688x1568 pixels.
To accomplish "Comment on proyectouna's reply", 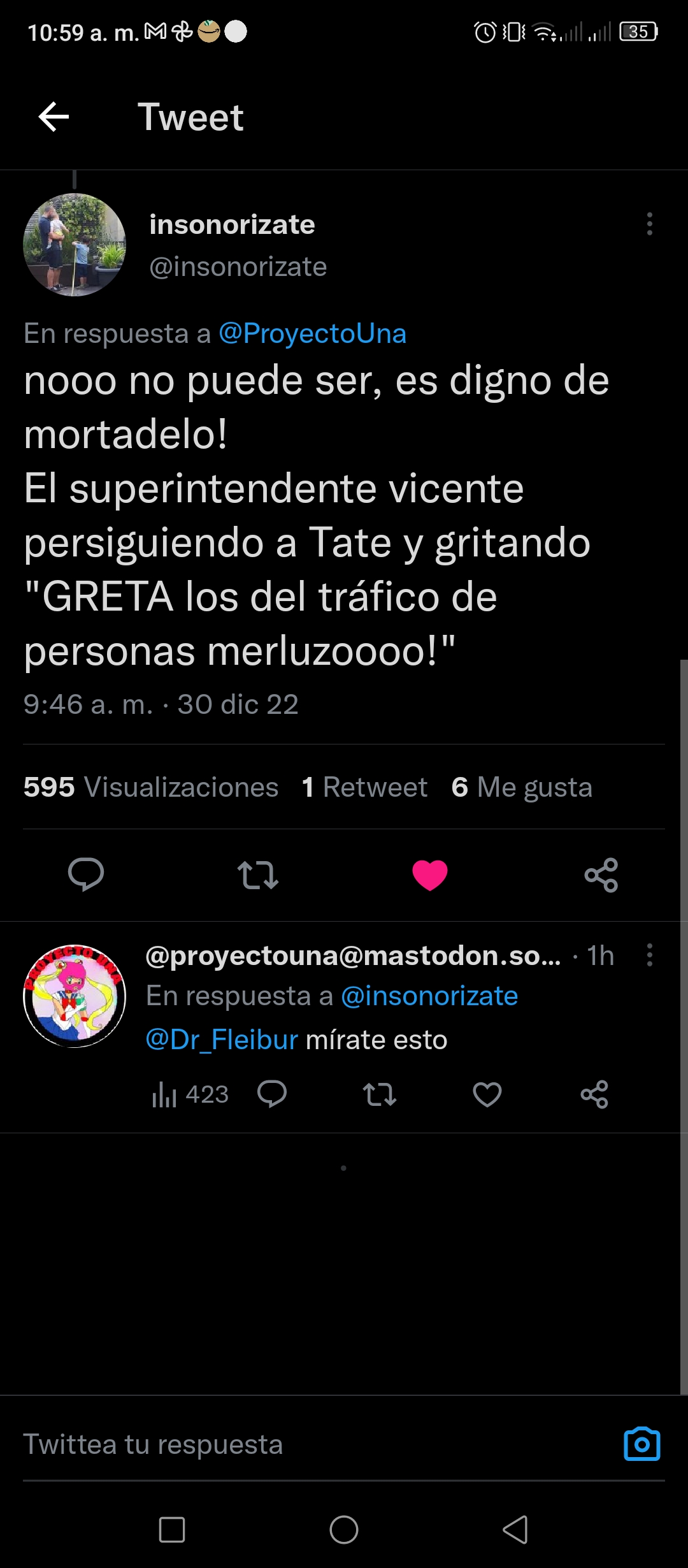I will [x=272, y=1094].
